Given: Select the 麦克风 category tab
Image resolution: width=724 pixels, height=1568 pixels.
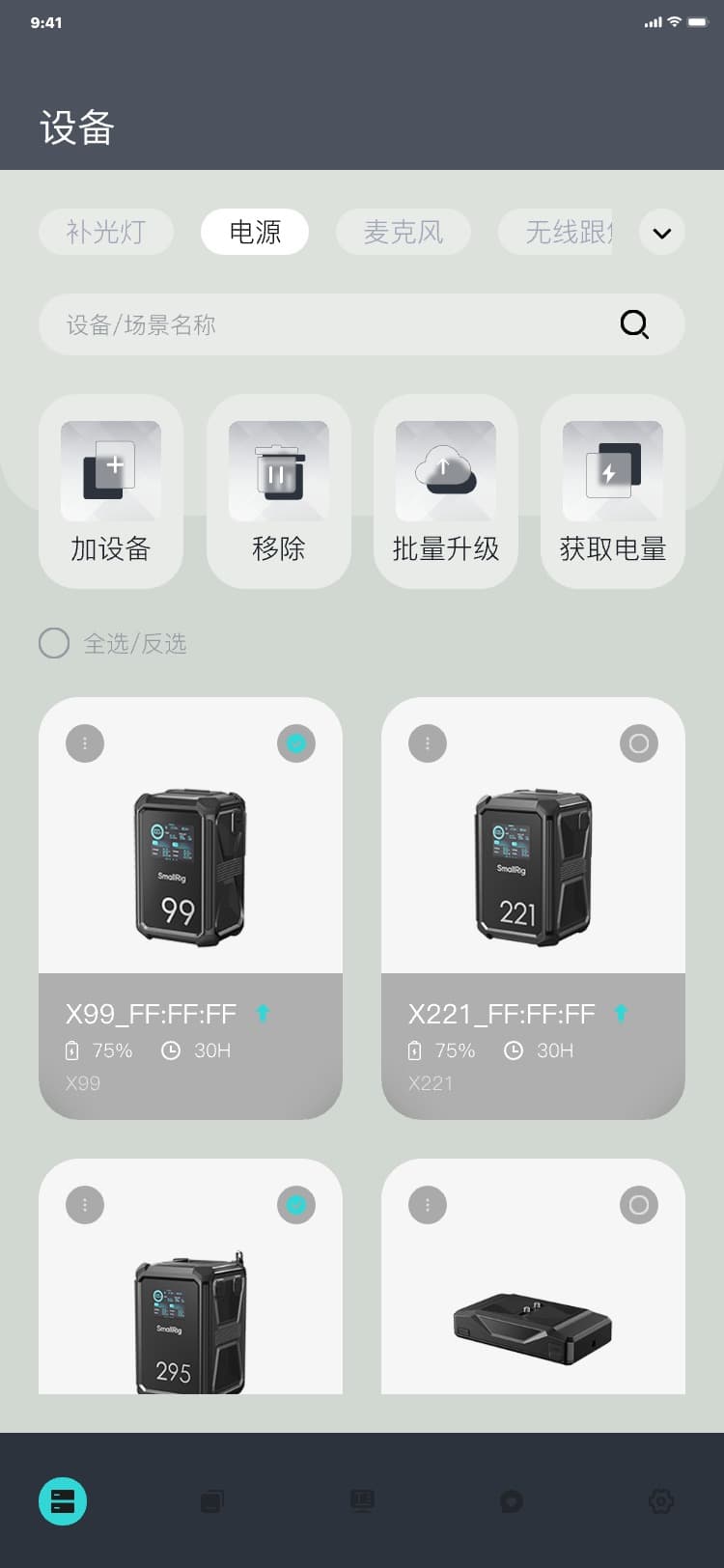Looking at the screenshot, I should (403, 233).
